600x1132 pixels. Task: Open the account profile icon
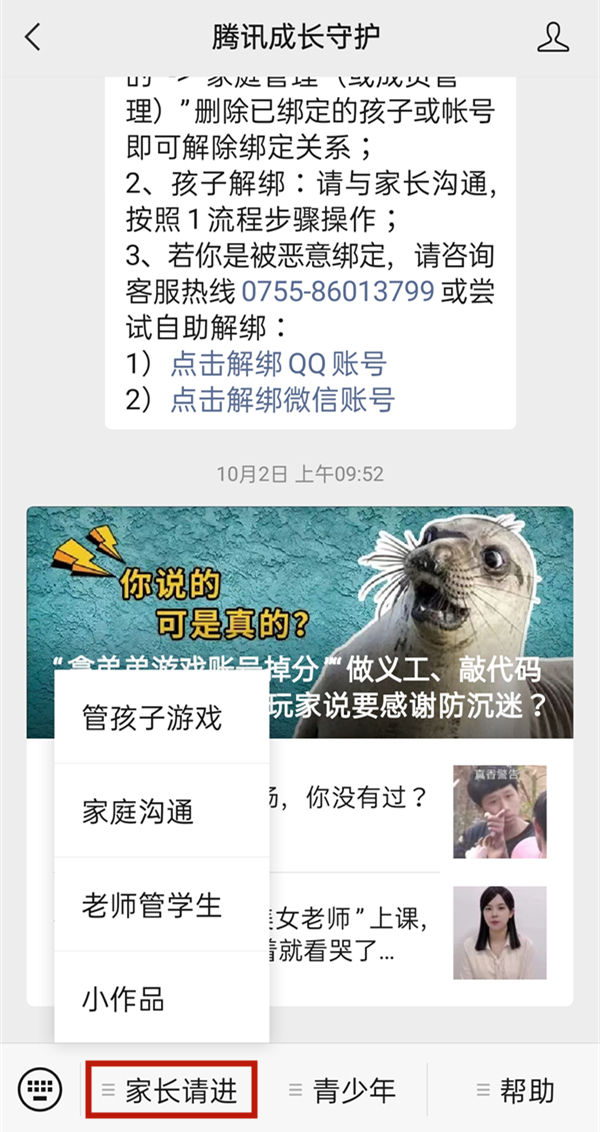(552, 38)
